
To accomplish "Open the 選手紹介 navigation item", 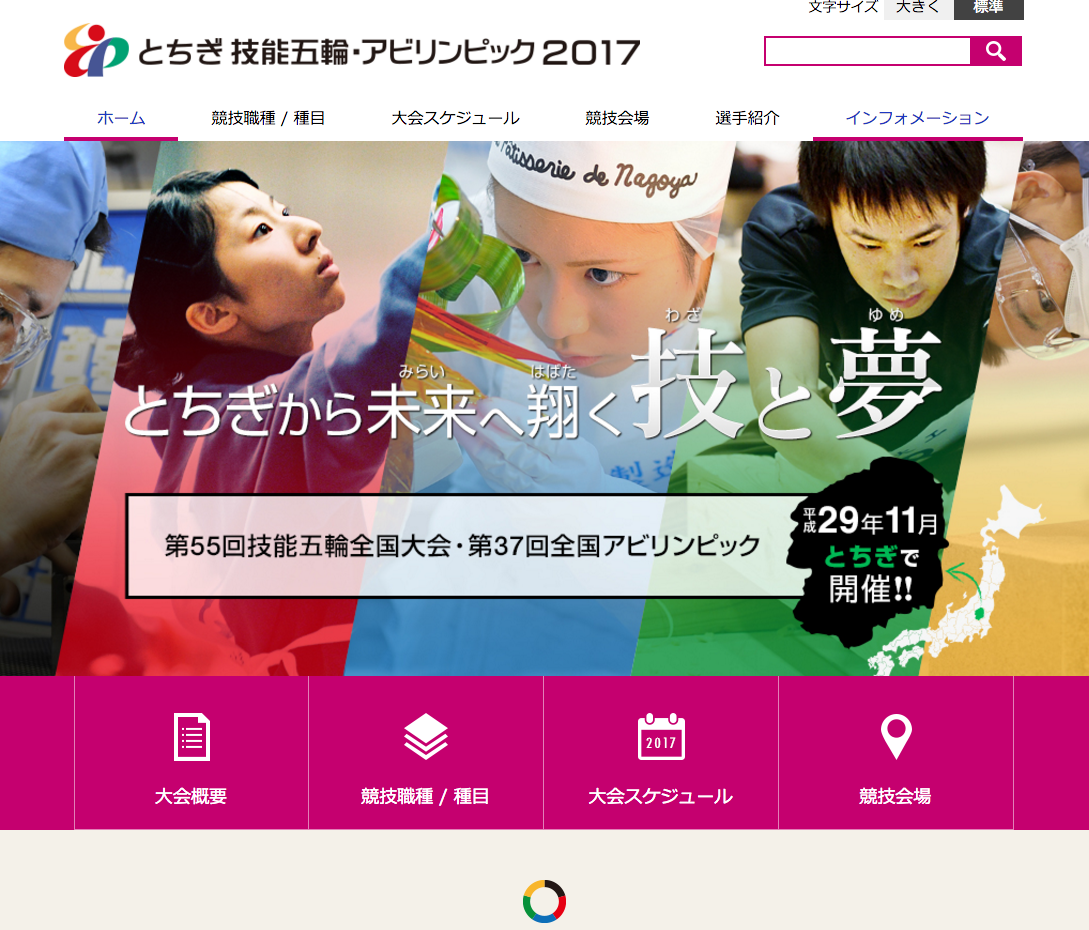I will point(747,118).
